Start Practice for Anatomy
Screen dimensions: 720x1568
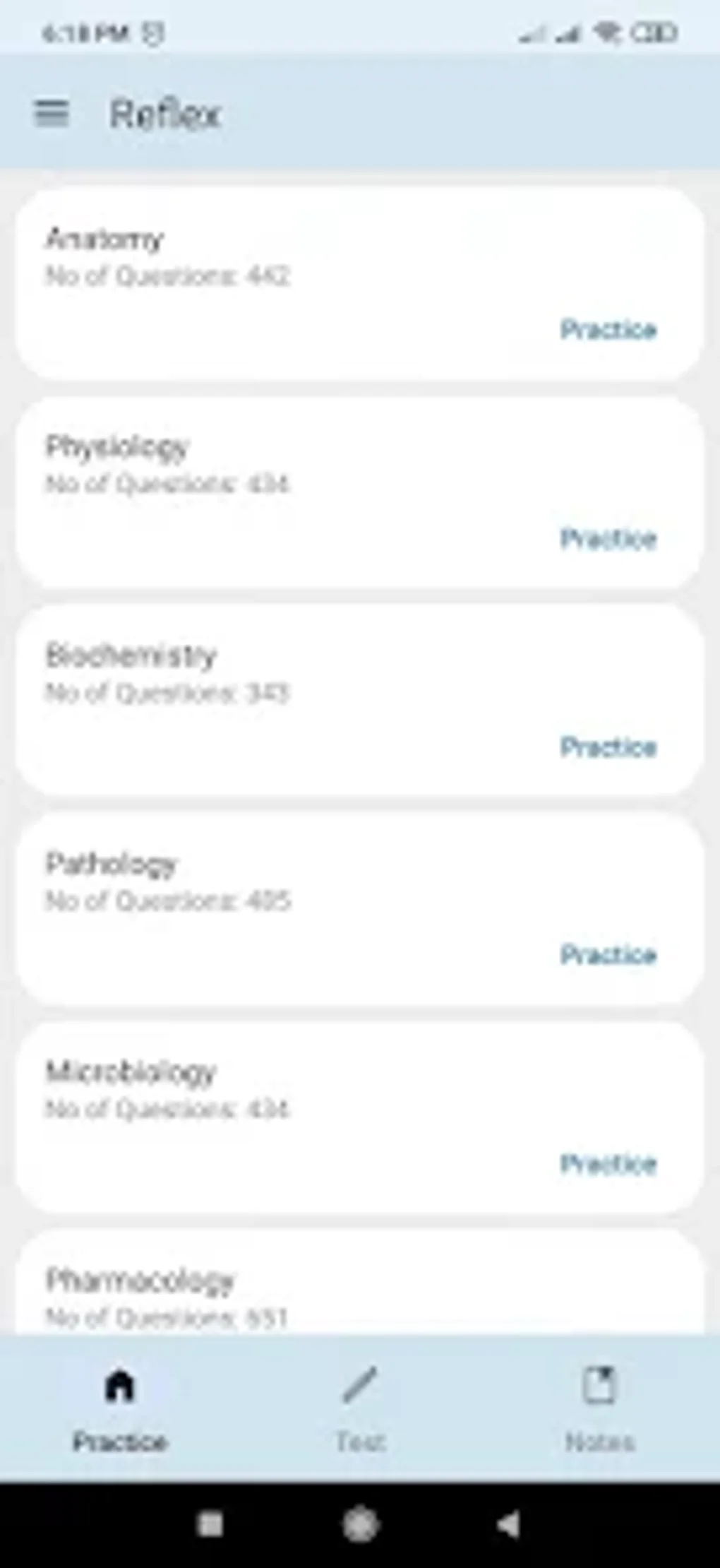coord(608,330)
